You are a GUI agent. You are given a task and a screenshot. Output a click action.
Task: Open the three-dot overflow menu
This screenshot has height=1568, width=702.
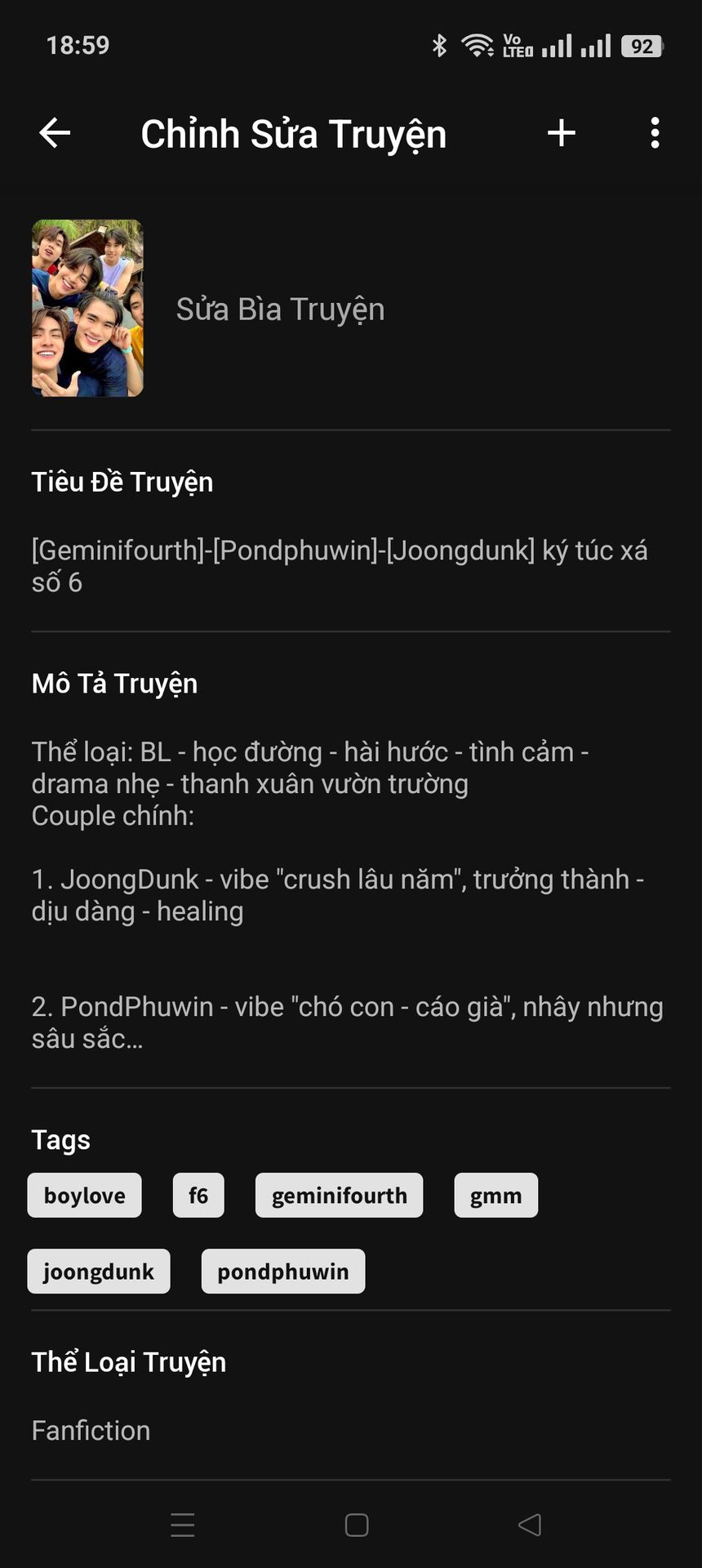pyautogui.click(x=655, y=133)
